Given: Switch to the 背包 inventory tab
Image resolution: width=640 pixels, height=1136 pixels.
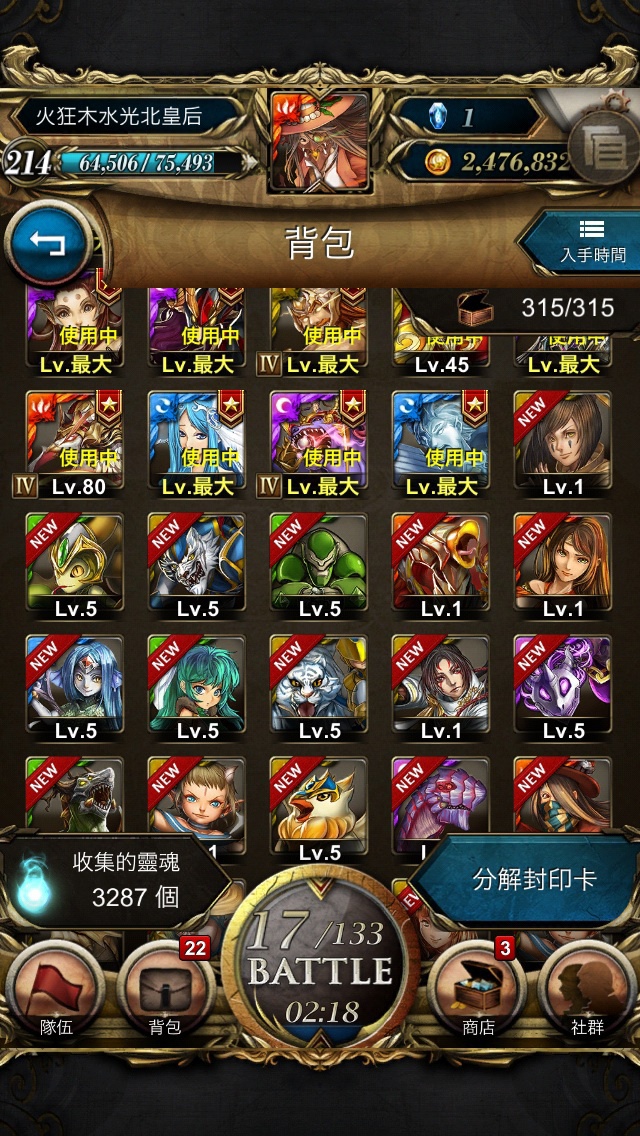Looking at the screenshot, I should point(165,990).
